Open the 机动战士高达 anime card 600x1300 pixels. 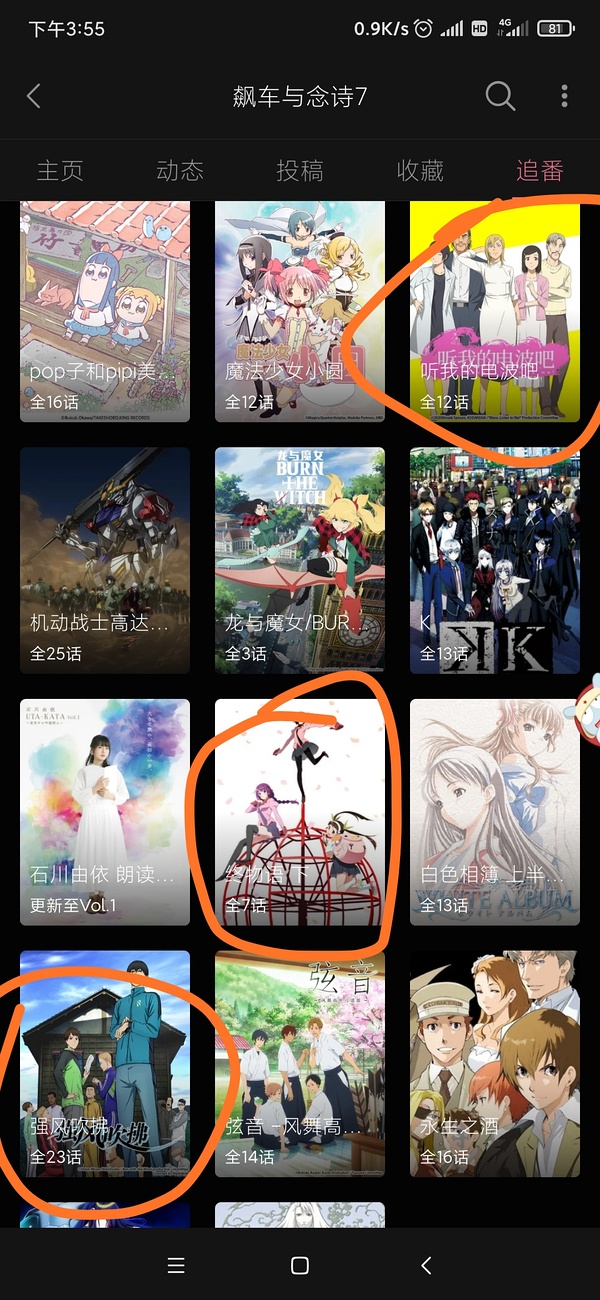[105, 560]
